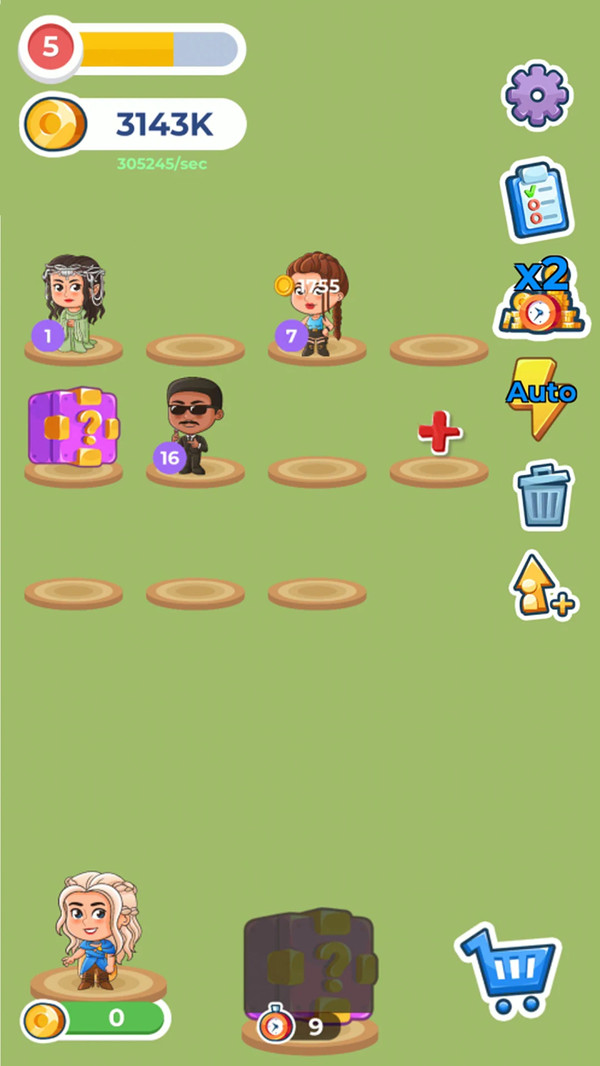Enable Auto merge lightning button

pyautogui.click(x=540, y=397)
